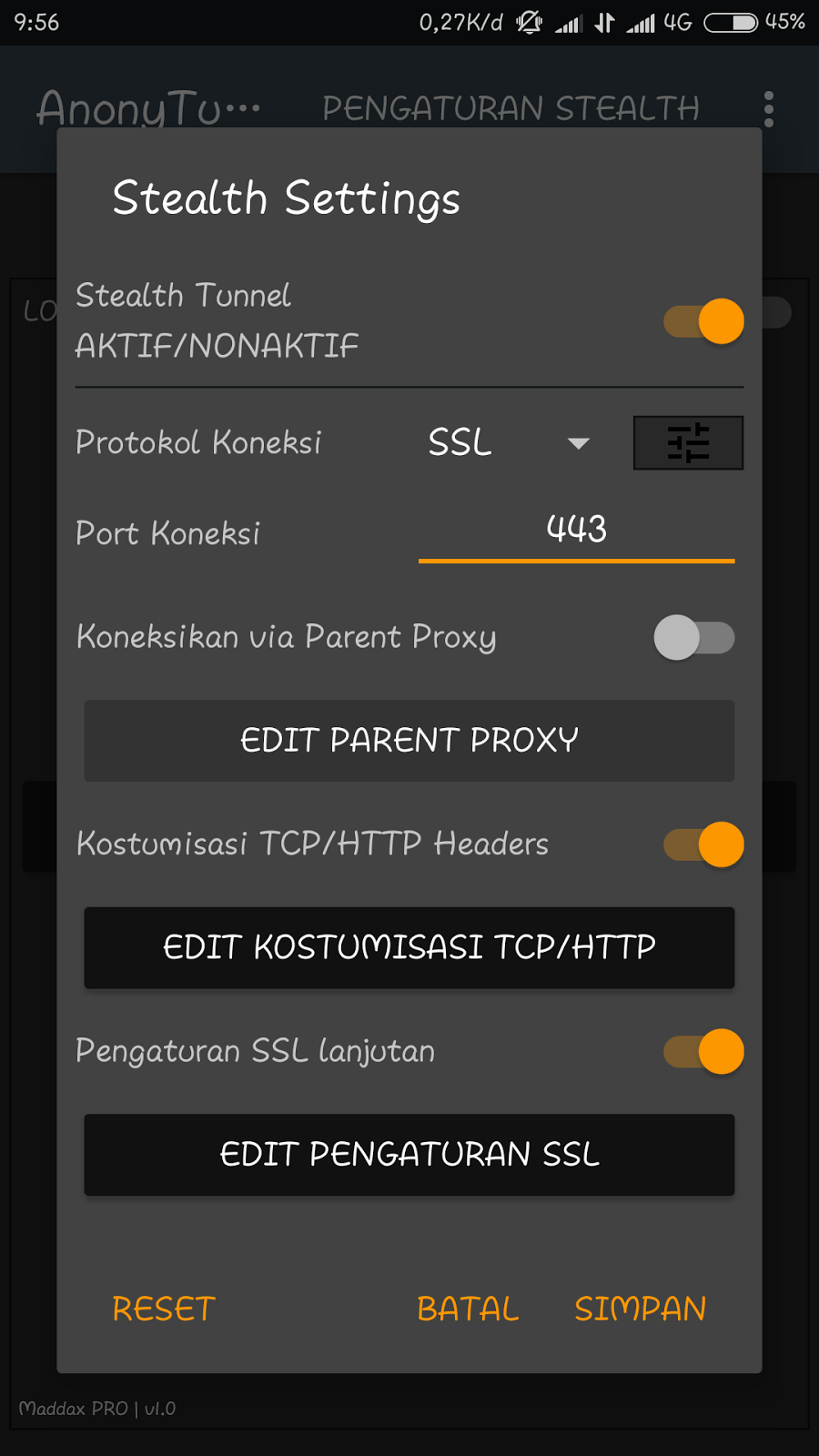Open the protocol tuning sliders icon

pyautogui.click(x=688, y=443)
